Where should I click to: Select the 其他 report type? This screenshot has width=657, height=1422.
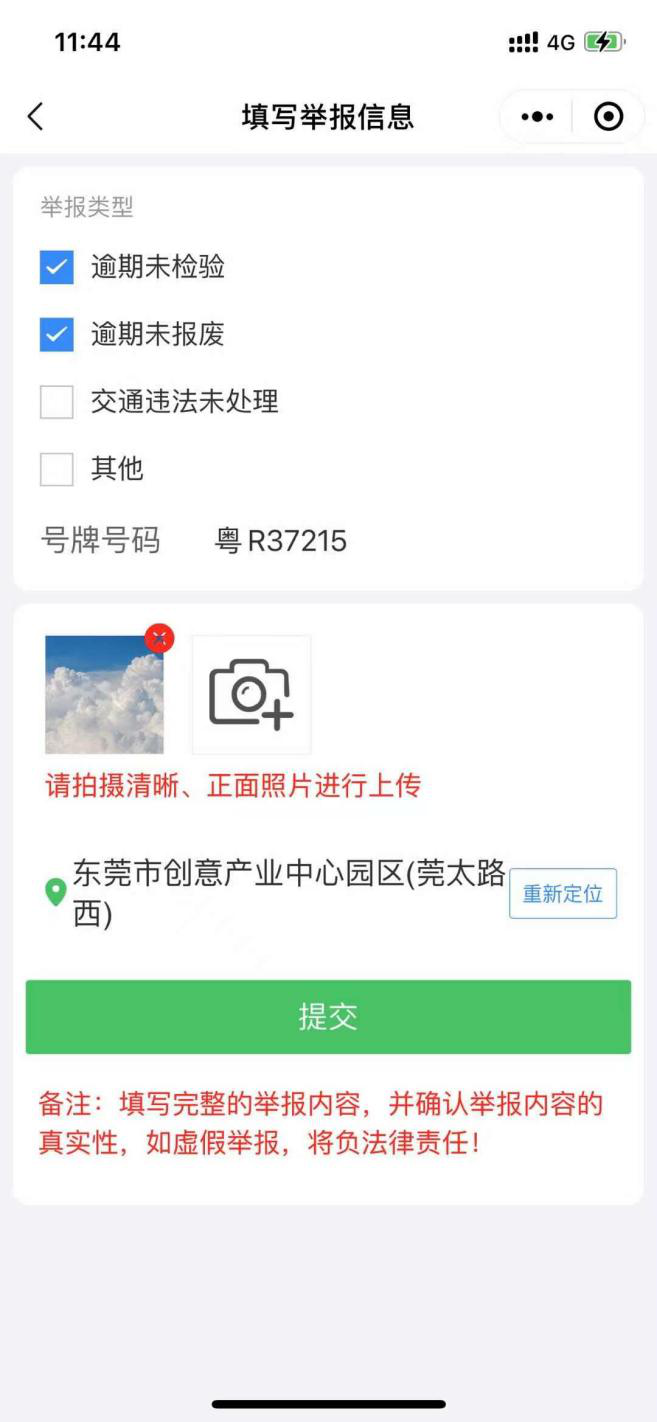point(57,469)
